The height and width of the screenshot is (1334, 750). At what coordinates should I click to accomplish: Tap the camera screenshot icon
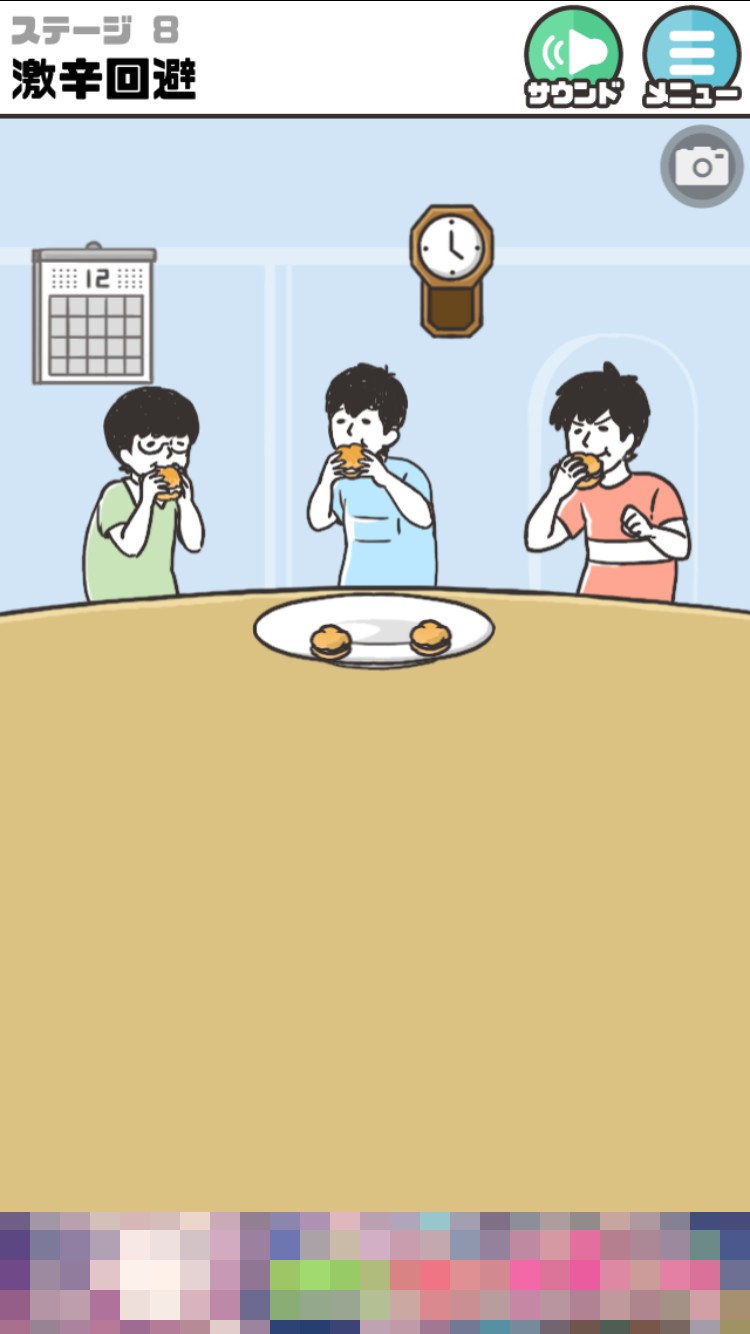(702, 166)
